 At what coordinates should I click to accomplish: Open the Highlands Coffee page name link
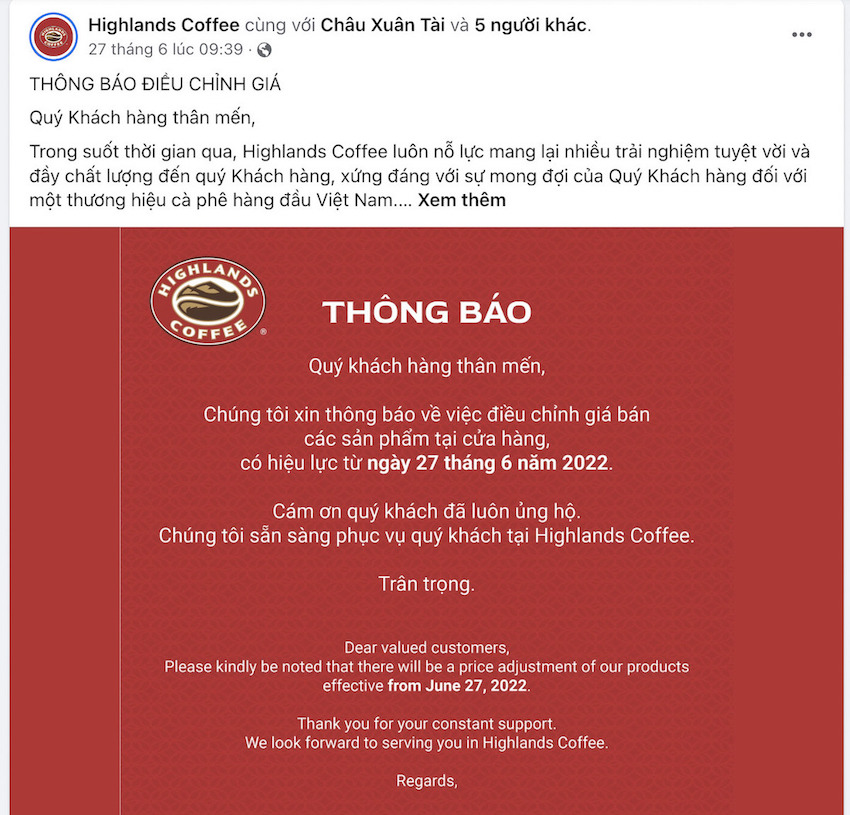tap(163, 25)
